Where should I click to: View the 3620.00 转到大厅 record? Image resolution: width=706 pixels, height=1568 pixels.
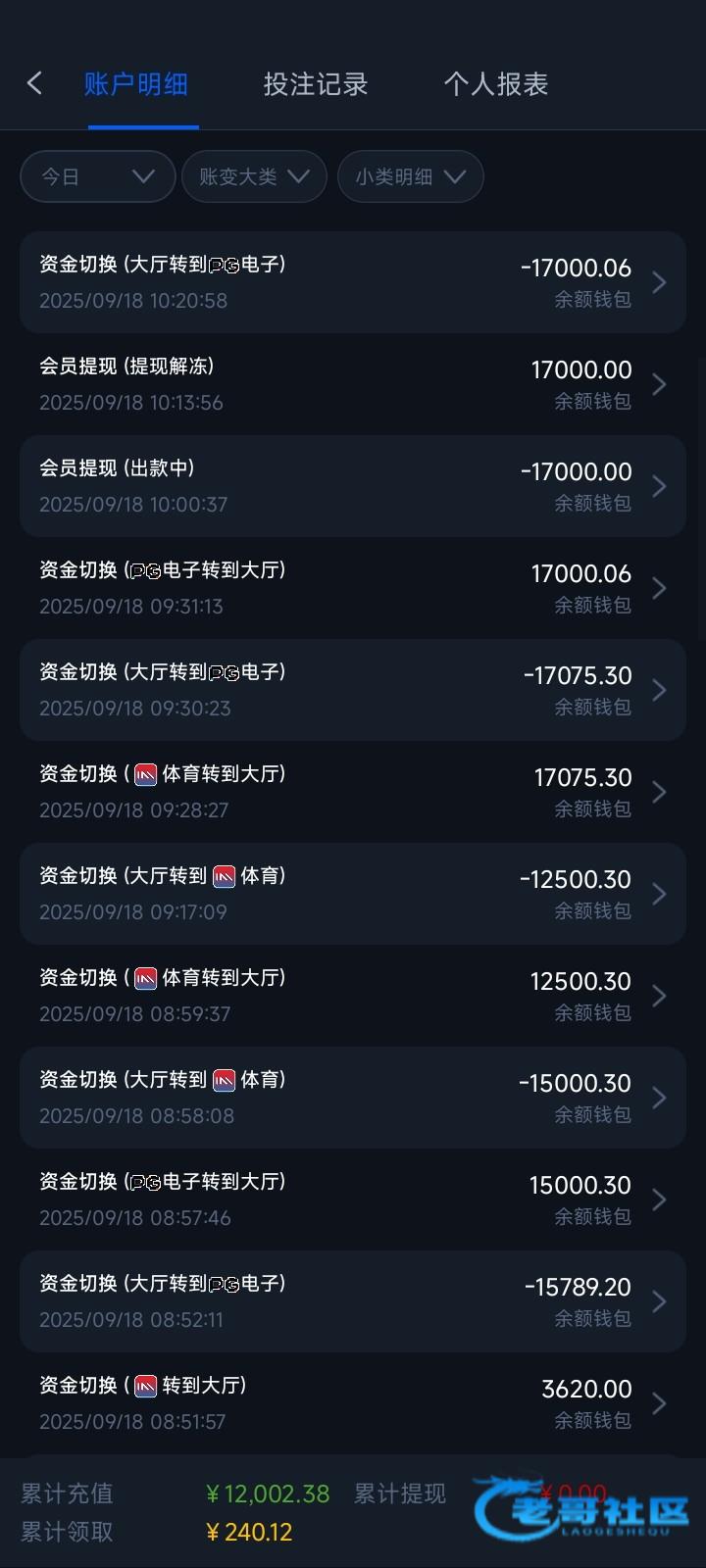[x=353, y=1403]
